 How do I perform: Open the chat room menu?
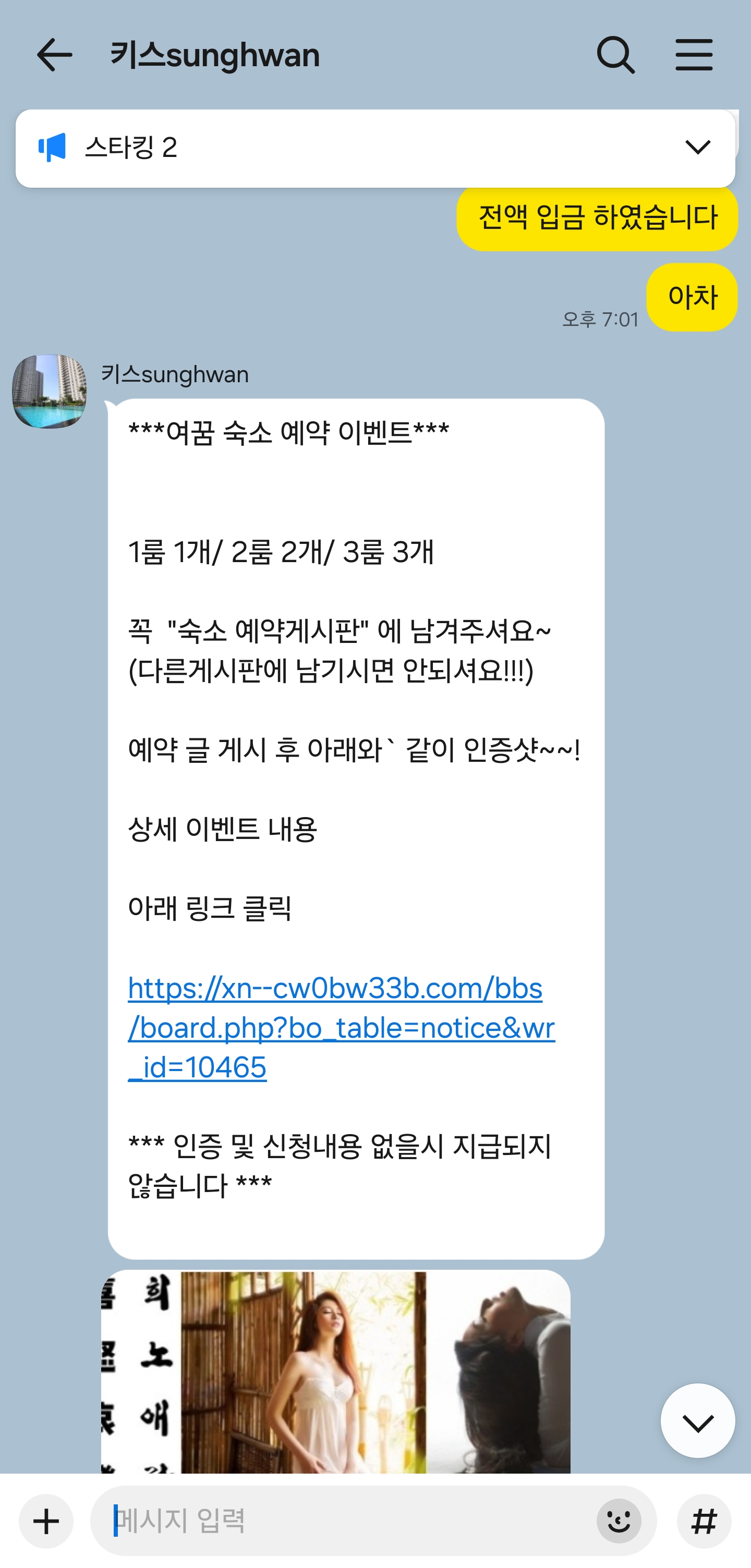[x=694, y=55]
